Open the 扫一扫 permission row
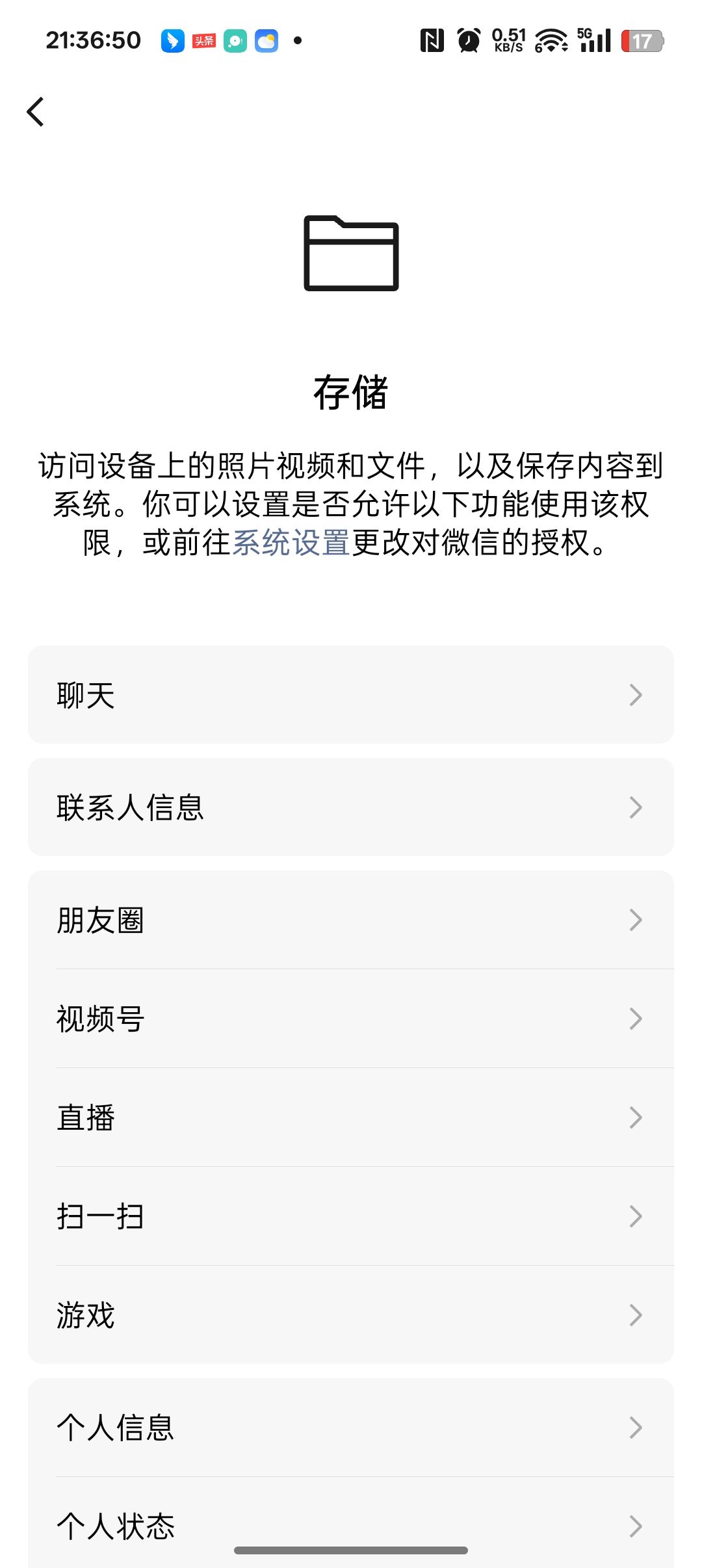 click(350, 1216)
